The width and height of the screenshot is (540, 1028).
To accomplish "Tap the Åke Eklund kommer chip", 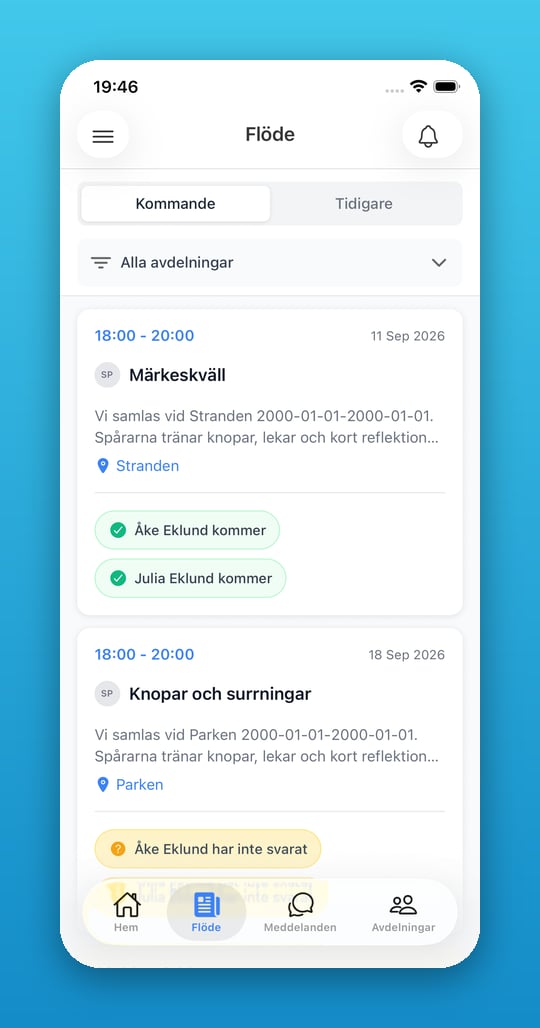I will (187, 530).
